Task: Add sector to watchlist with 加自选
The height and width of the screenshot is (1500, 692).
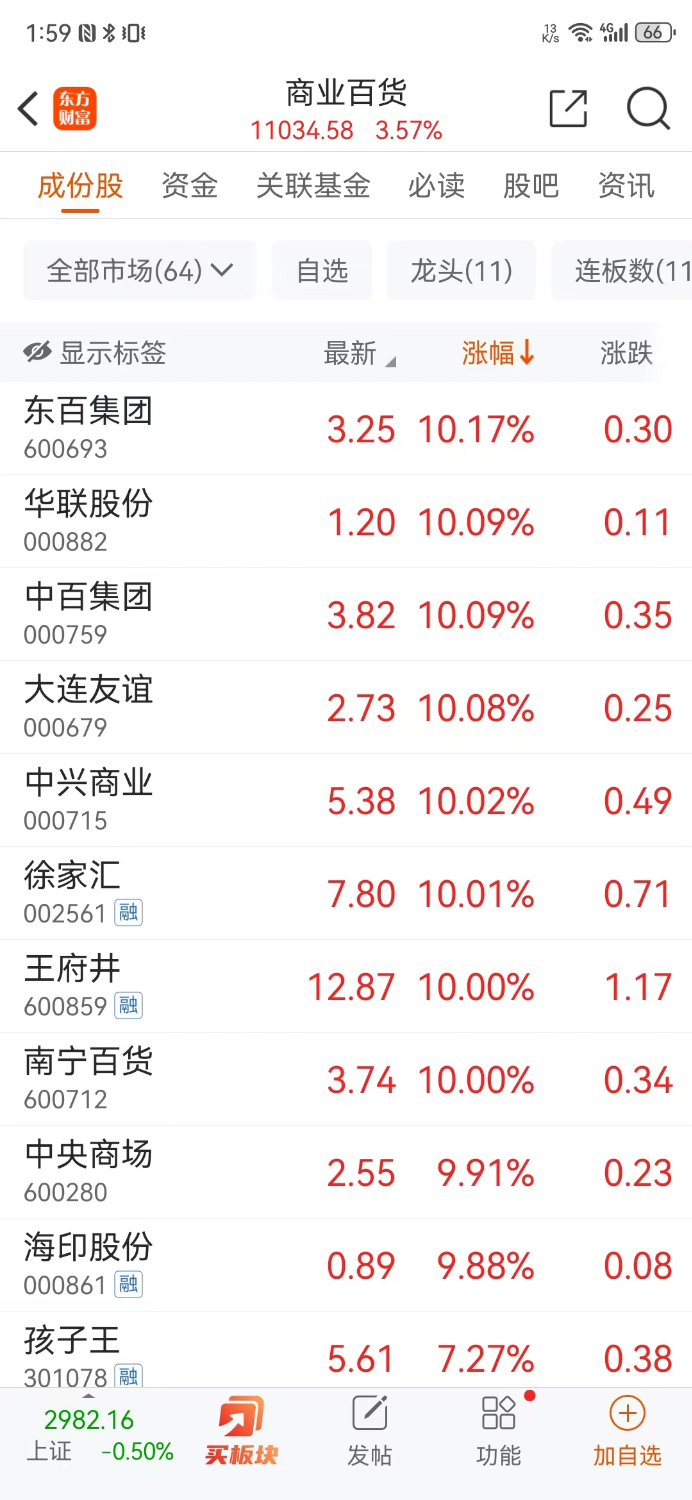Action: click(x=627, y=1432)
